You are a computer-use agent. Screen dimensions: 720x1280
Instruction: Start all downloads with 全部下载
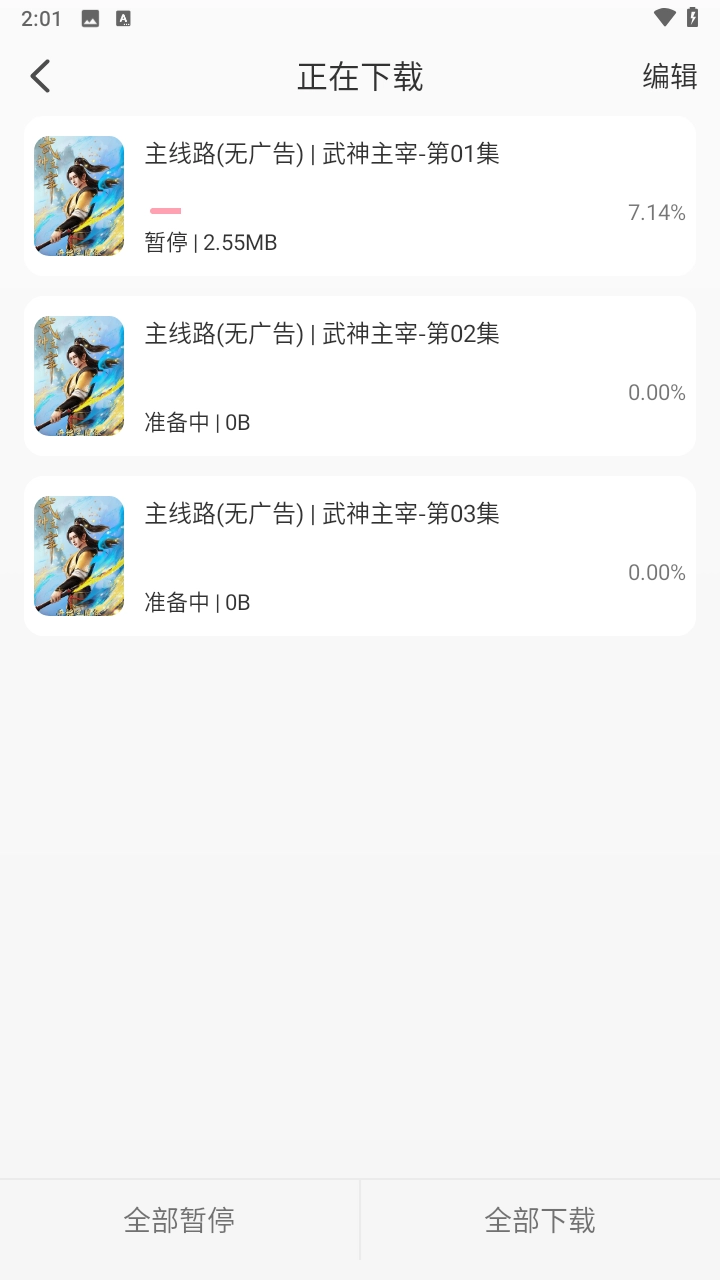point(540,1220)
